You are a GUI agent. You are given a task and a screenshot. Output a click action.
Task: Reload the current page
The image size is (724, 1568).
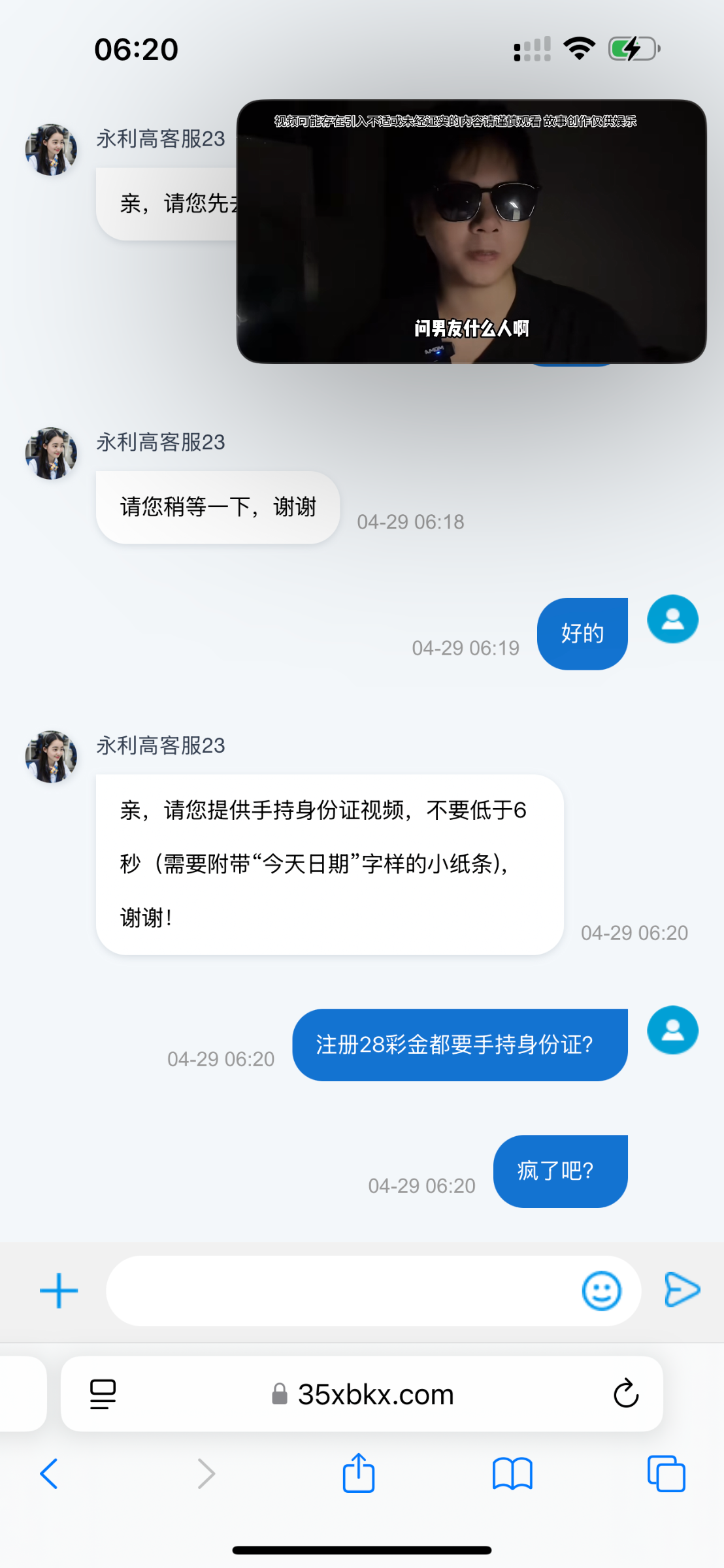tap(625, 1394)
